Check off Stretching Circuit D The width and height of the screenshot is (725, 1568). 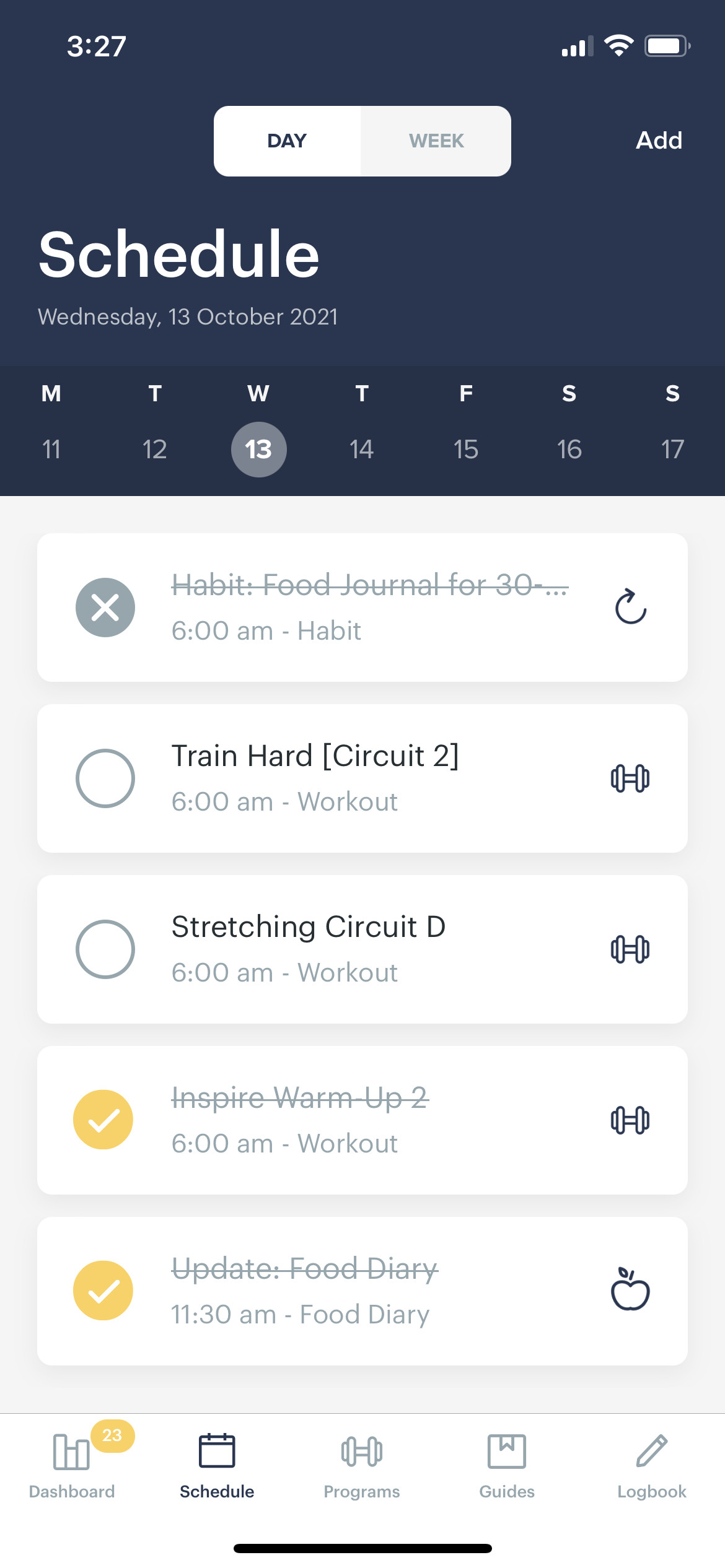[105, 949]
